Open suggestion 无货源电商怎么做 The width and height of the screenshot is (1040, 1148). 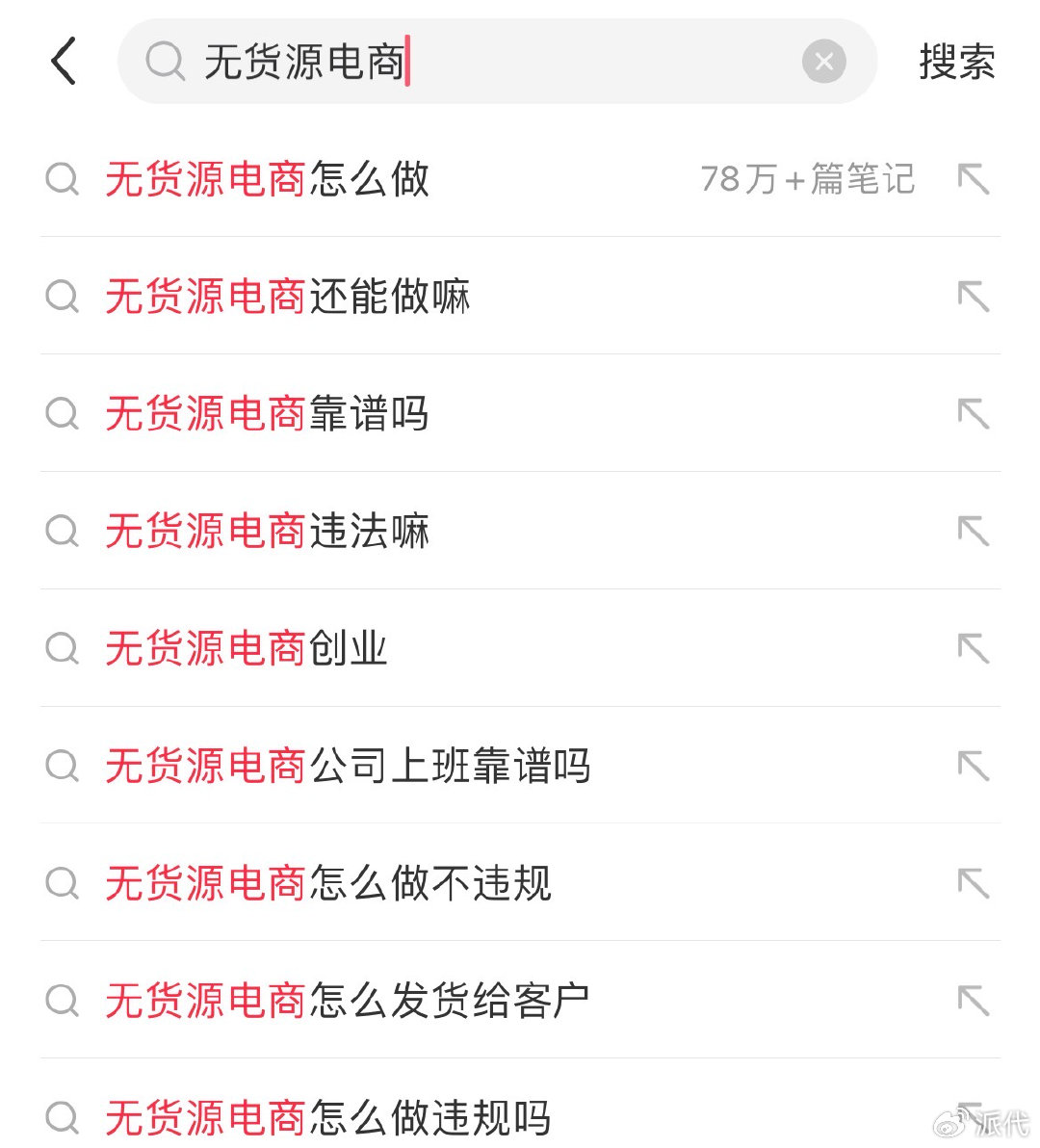pos(268,179)
